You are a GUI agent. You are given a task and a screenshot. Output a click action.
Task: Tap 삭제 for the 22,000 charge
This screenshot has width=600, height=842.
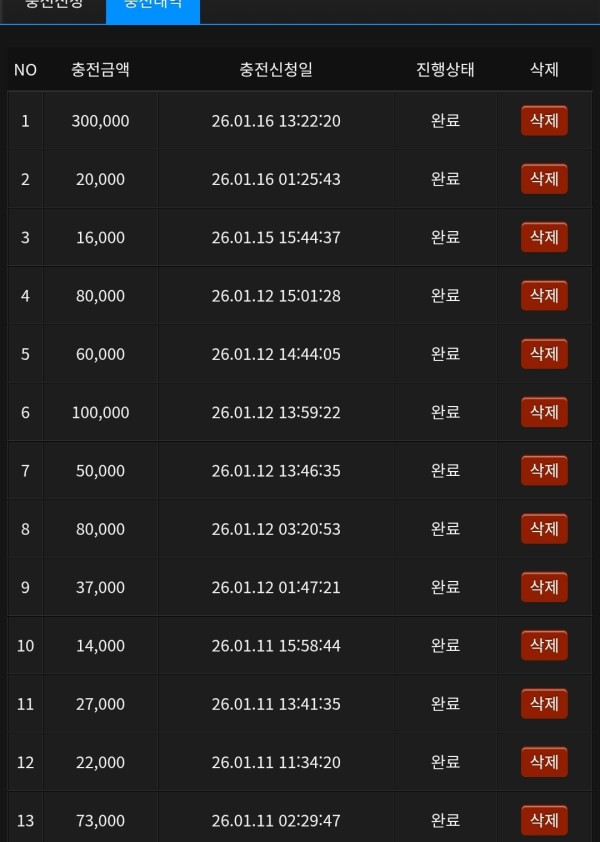point(544,762)
